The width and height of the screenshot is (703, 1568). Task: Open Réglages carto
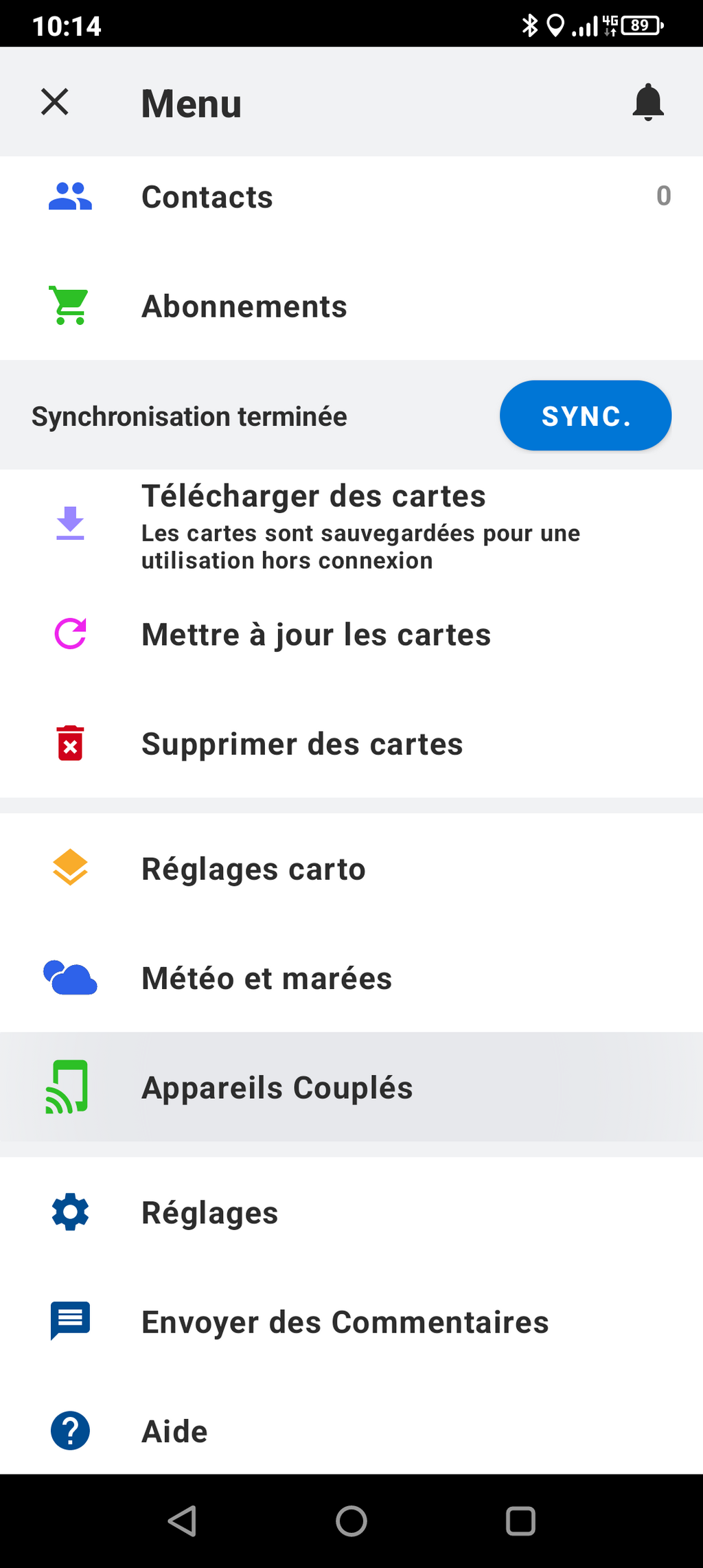351,869
